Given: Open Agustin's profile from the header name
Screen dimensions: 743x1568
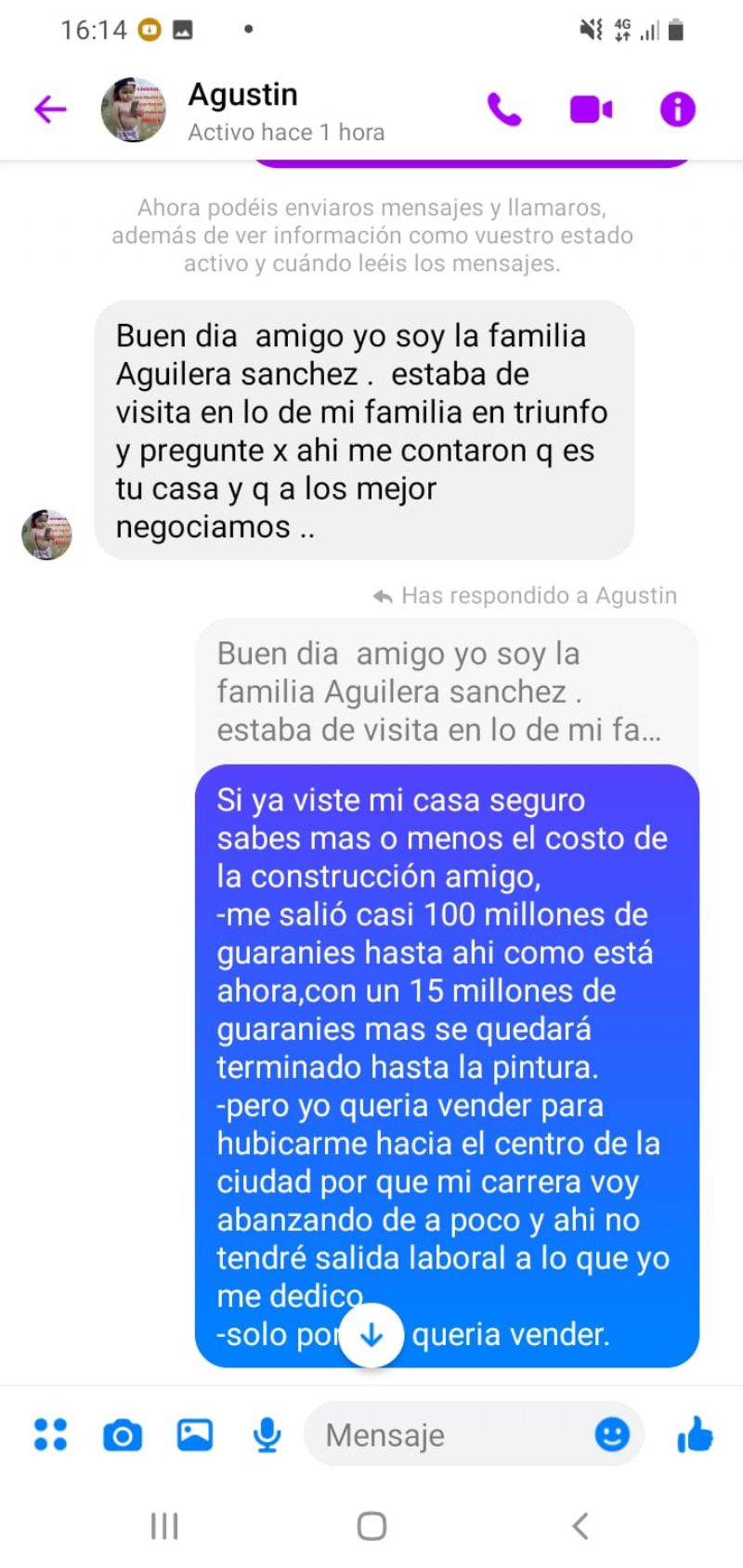Looking at the screenshot, I should pos(243,94).
